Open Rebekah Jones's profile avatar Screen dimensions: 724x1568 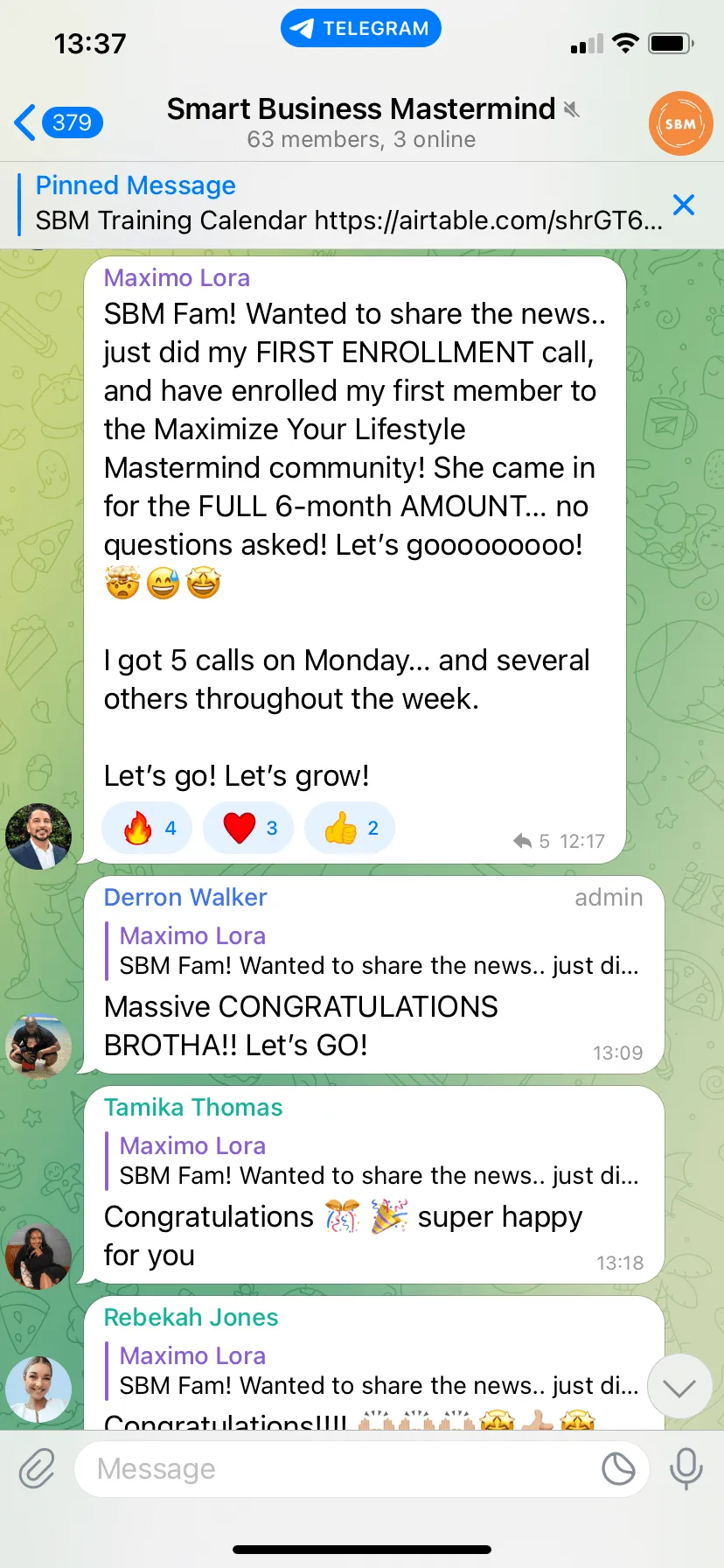38,1389
